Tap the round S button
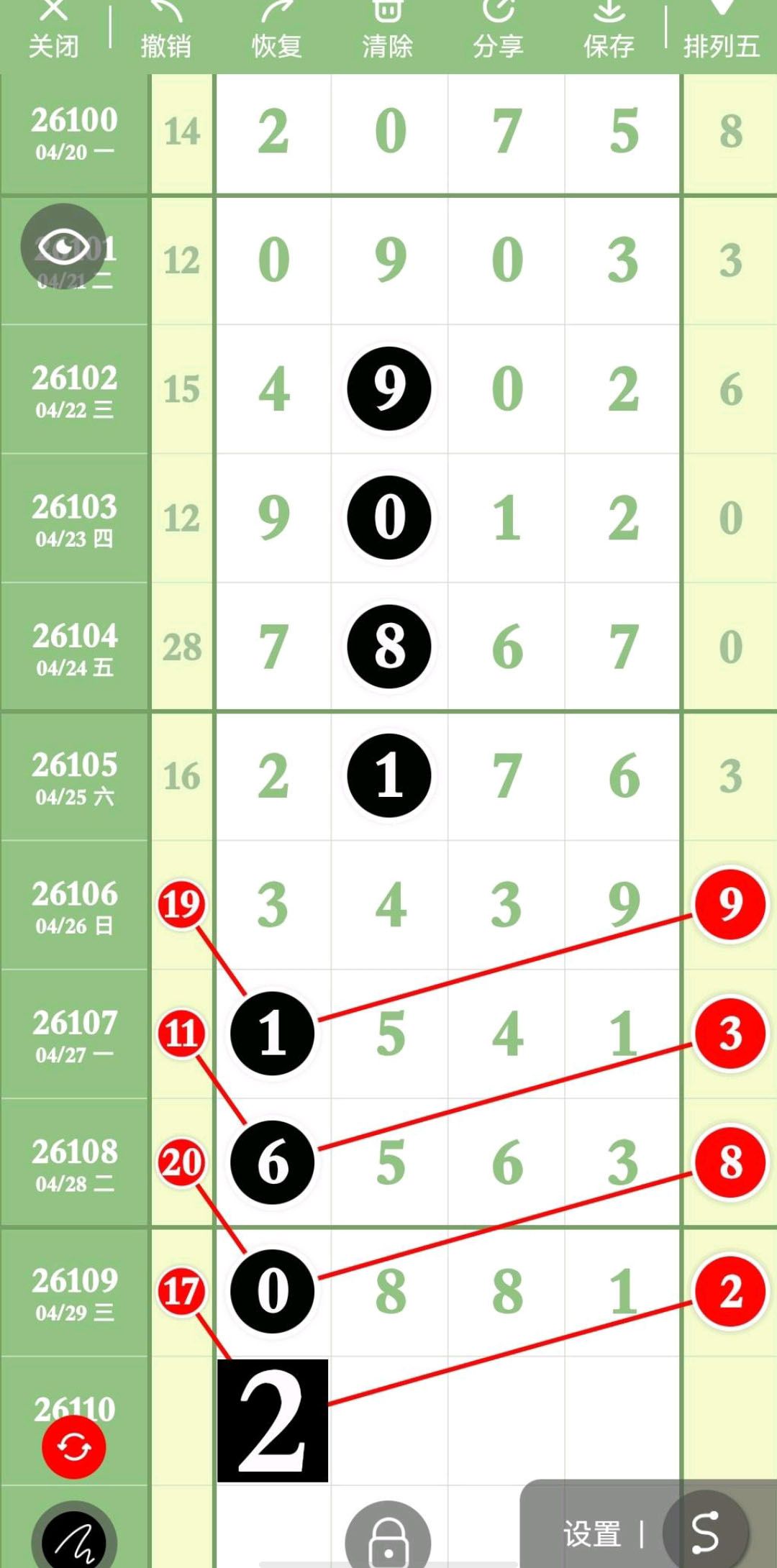 coord(705,1532)
